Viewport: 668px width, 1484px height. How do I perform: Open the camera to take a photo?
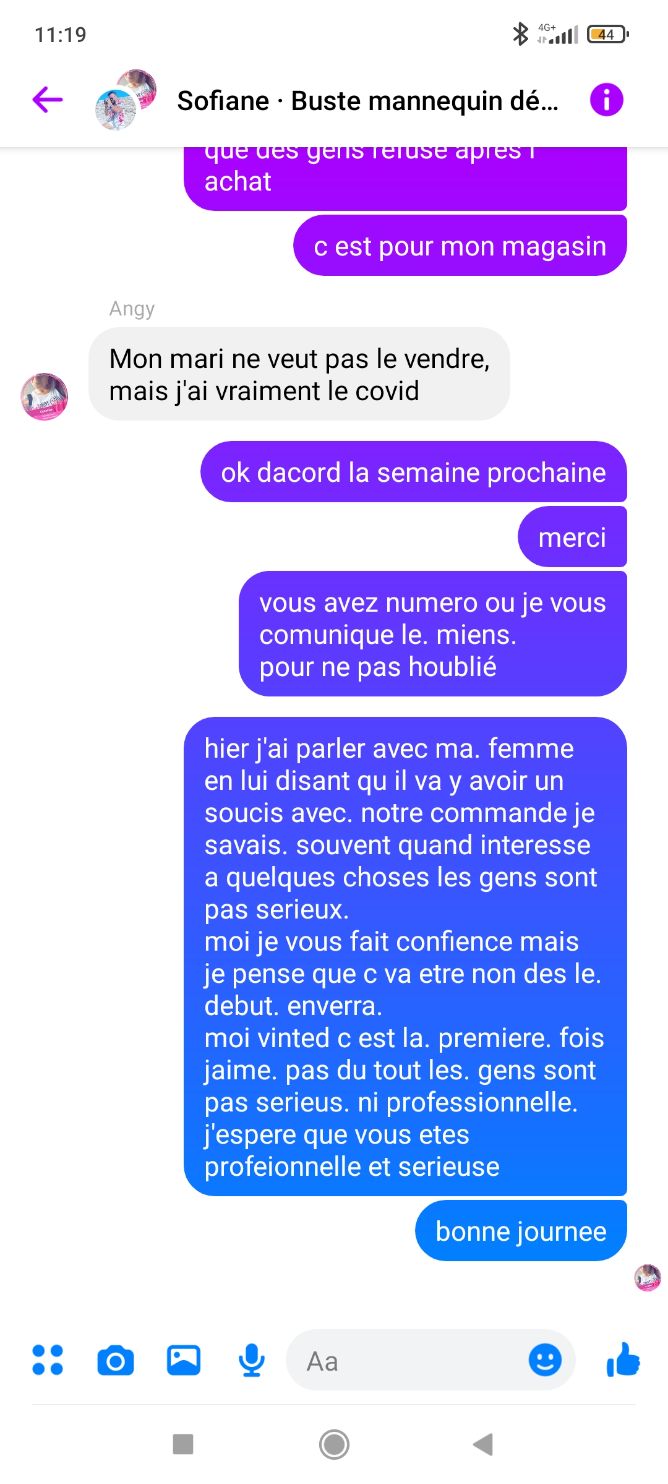115,1360
